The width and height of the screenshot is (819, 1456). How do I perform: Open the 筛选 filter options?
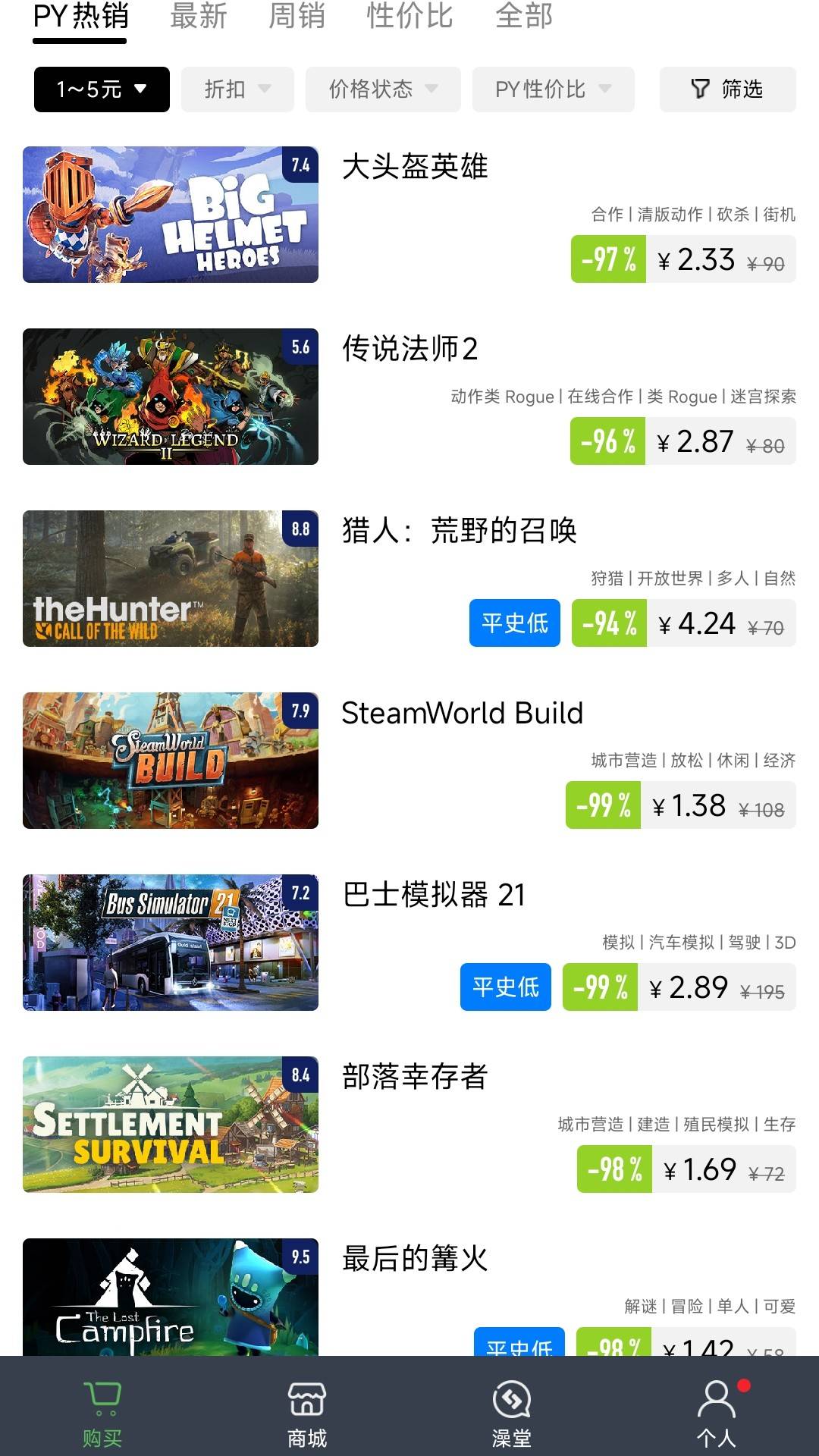[x=727, y=89]
